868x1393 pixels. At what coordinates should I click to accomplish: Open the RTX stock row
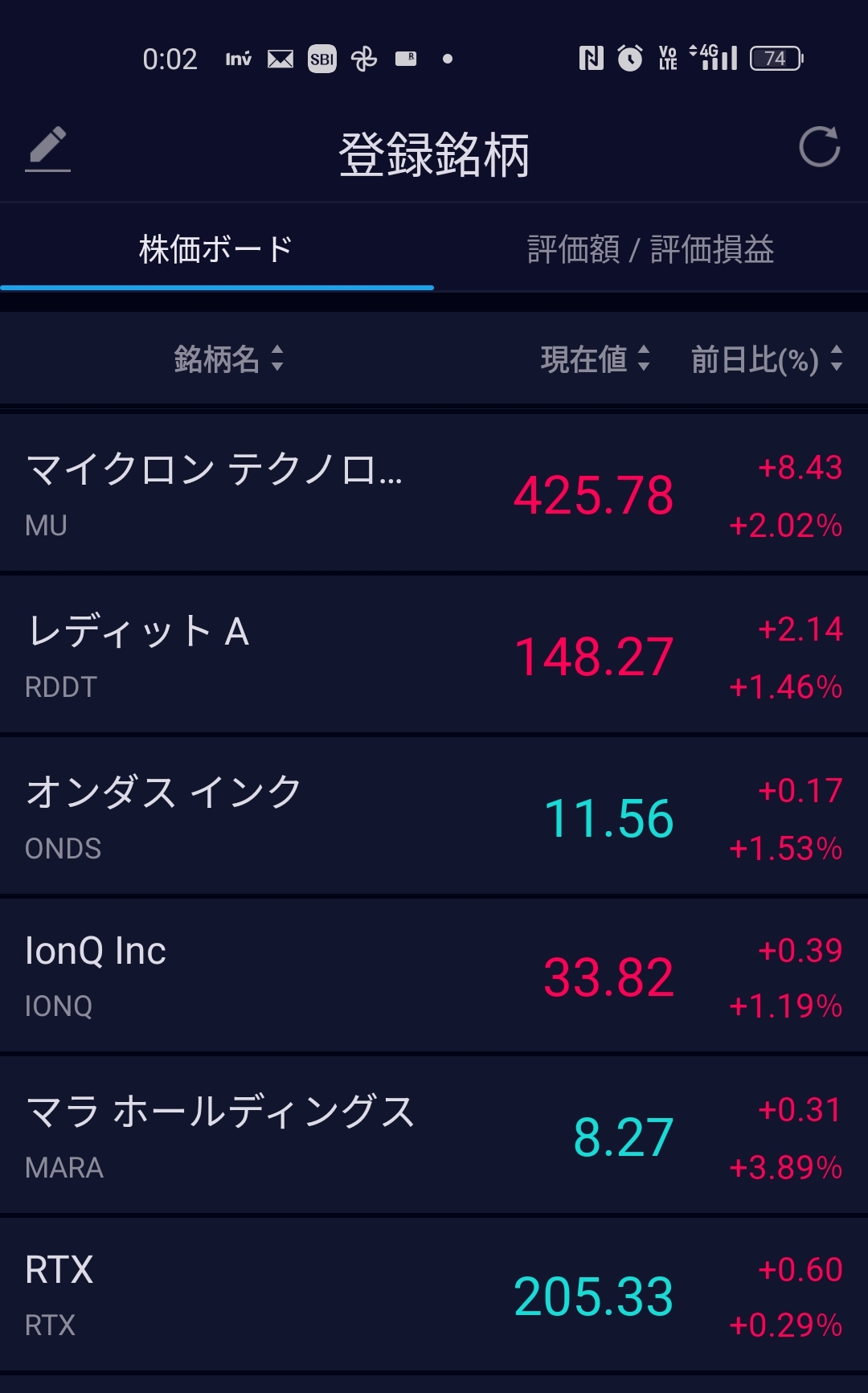tap(434, 1295)
